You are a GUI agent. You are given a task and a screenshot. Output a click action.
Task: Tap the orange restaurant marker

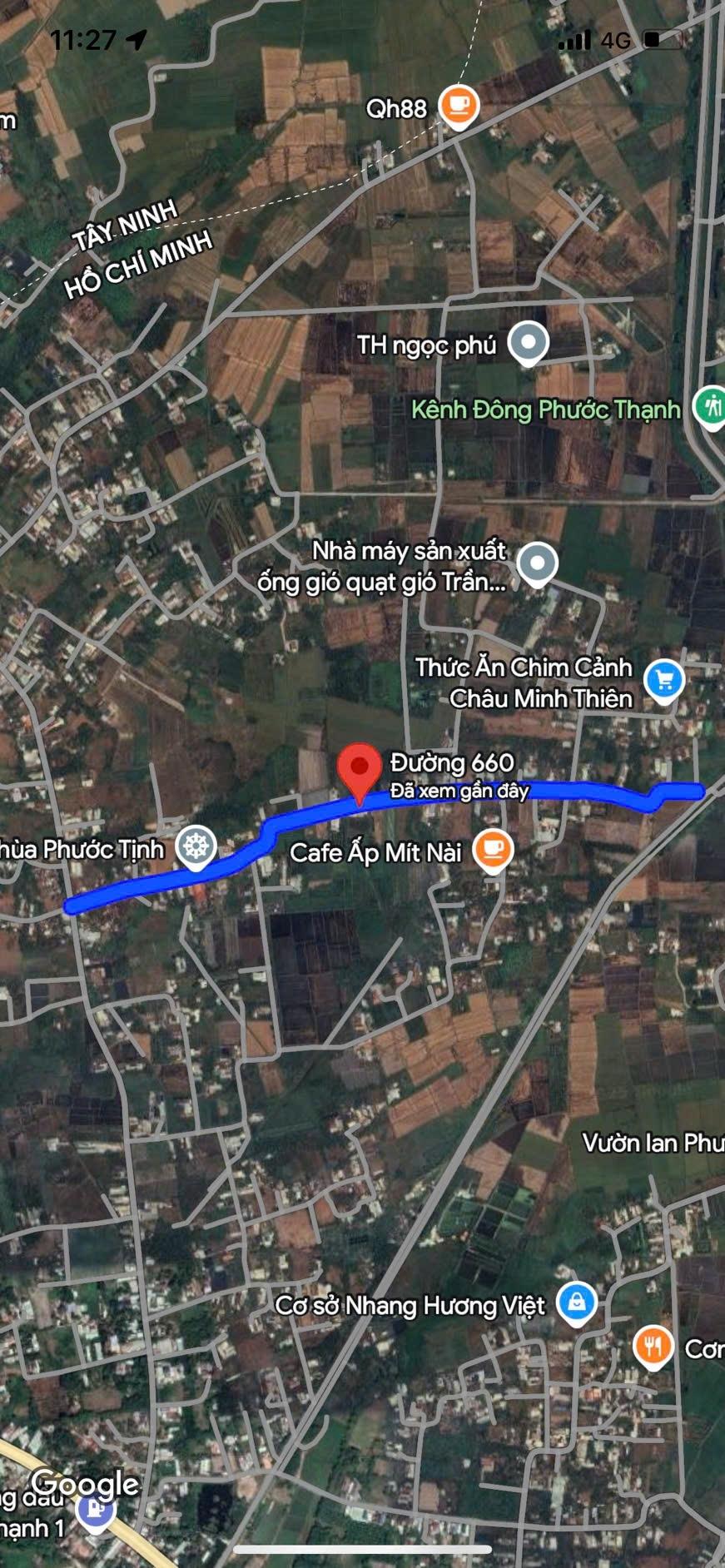(x=653, y=1346)
